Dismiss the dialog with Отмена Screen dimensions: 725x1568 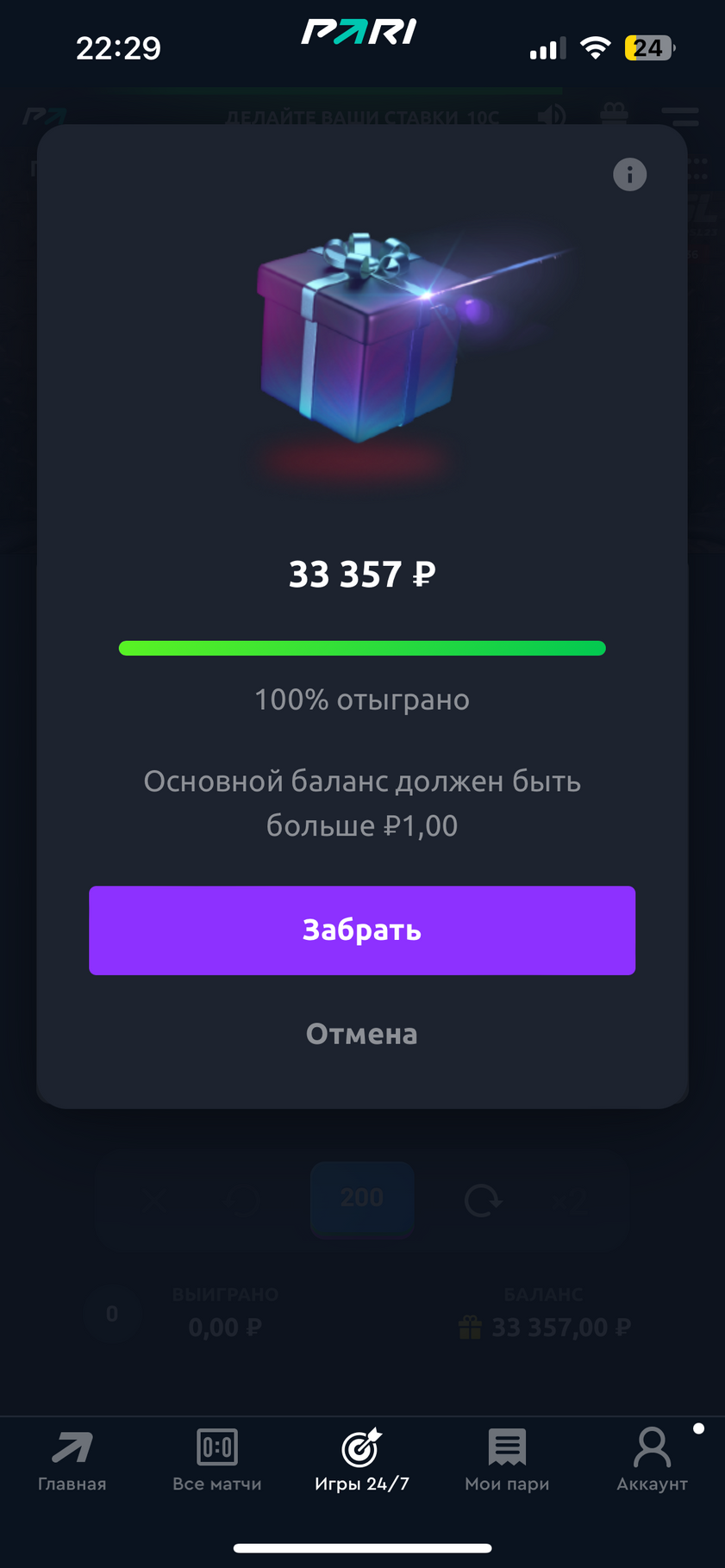pyautogui.click(x=362, y=1034)
